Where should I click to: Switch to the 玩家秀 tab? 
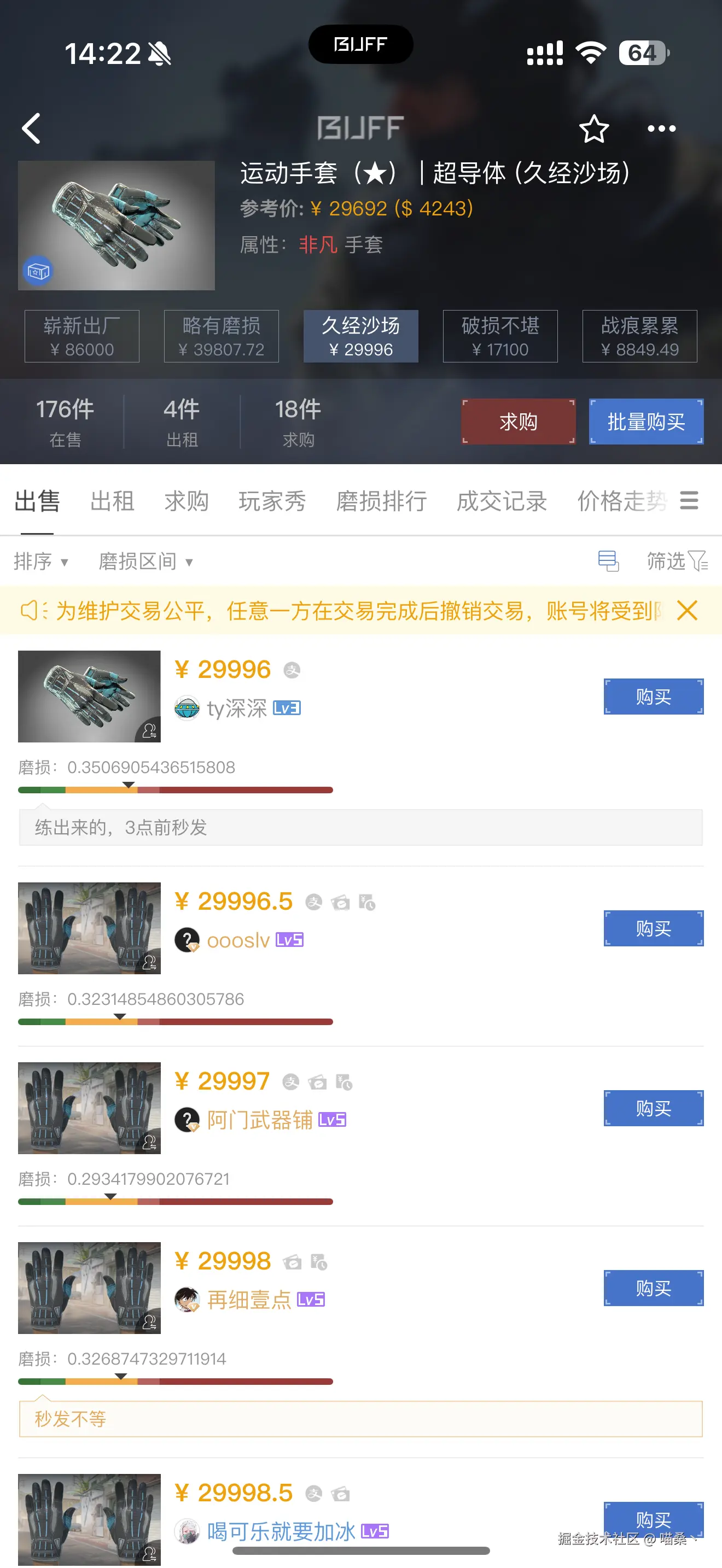point(271,501)
